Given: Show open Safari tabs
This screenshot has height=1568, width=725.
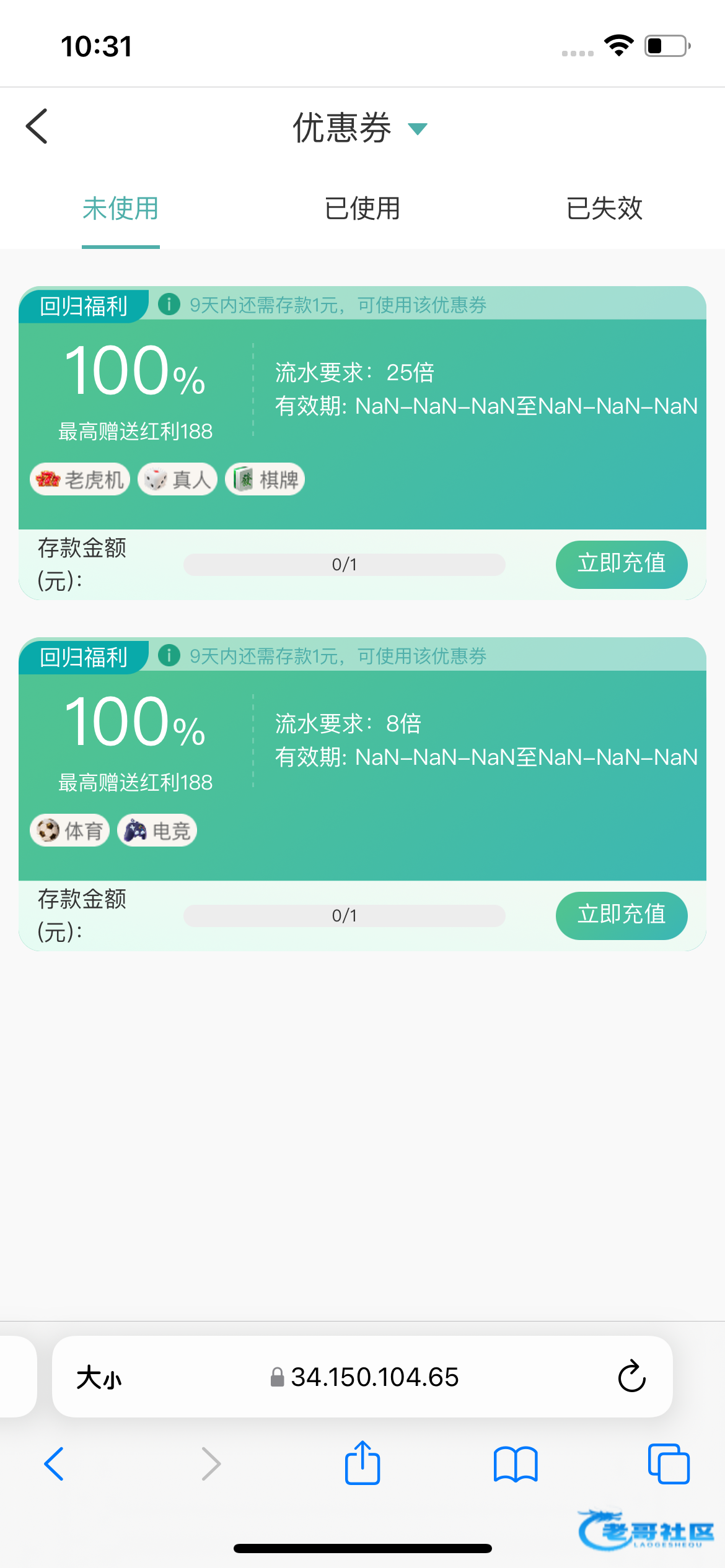Looking at the screenshot, I should [668, 1464].
